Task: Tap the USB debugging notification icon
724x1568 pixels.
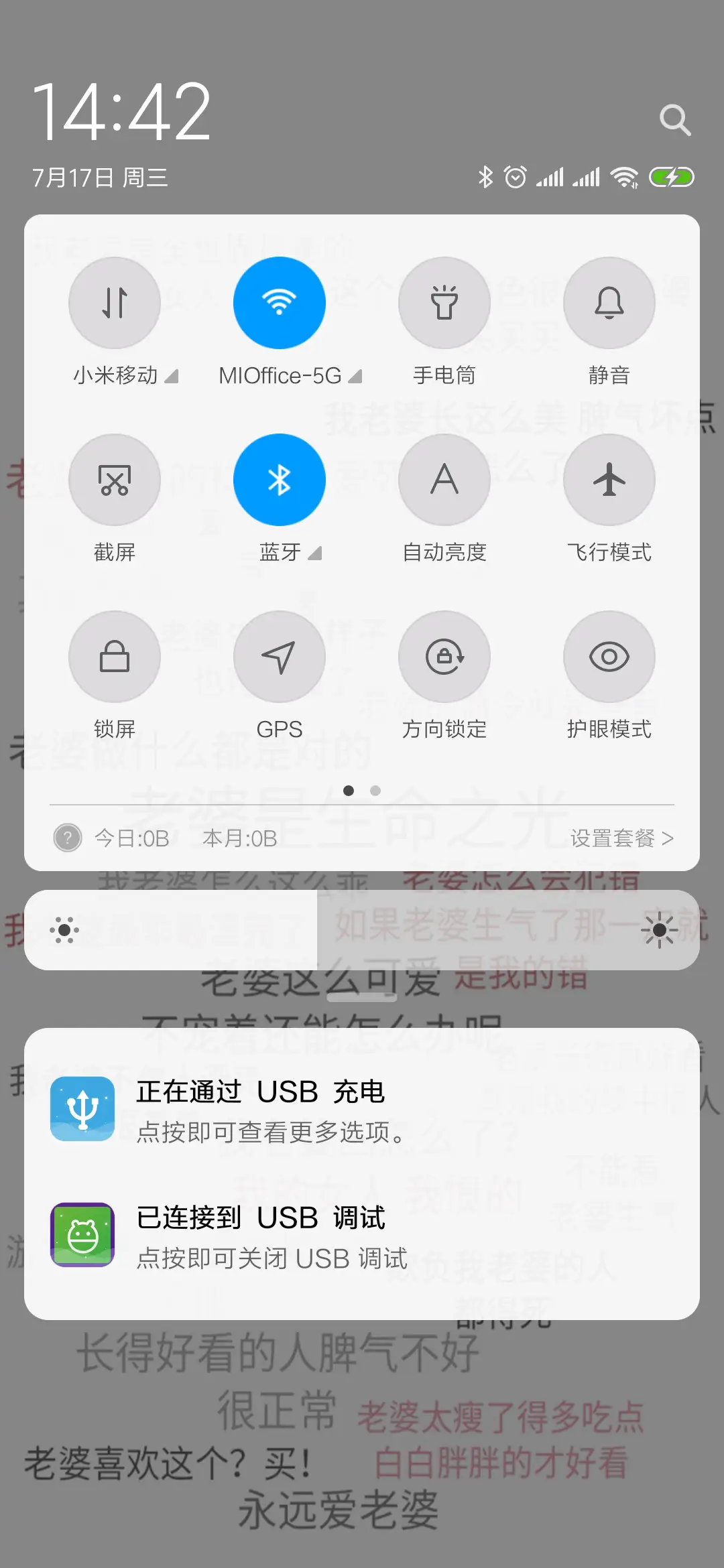Action: click(81, 1235)
